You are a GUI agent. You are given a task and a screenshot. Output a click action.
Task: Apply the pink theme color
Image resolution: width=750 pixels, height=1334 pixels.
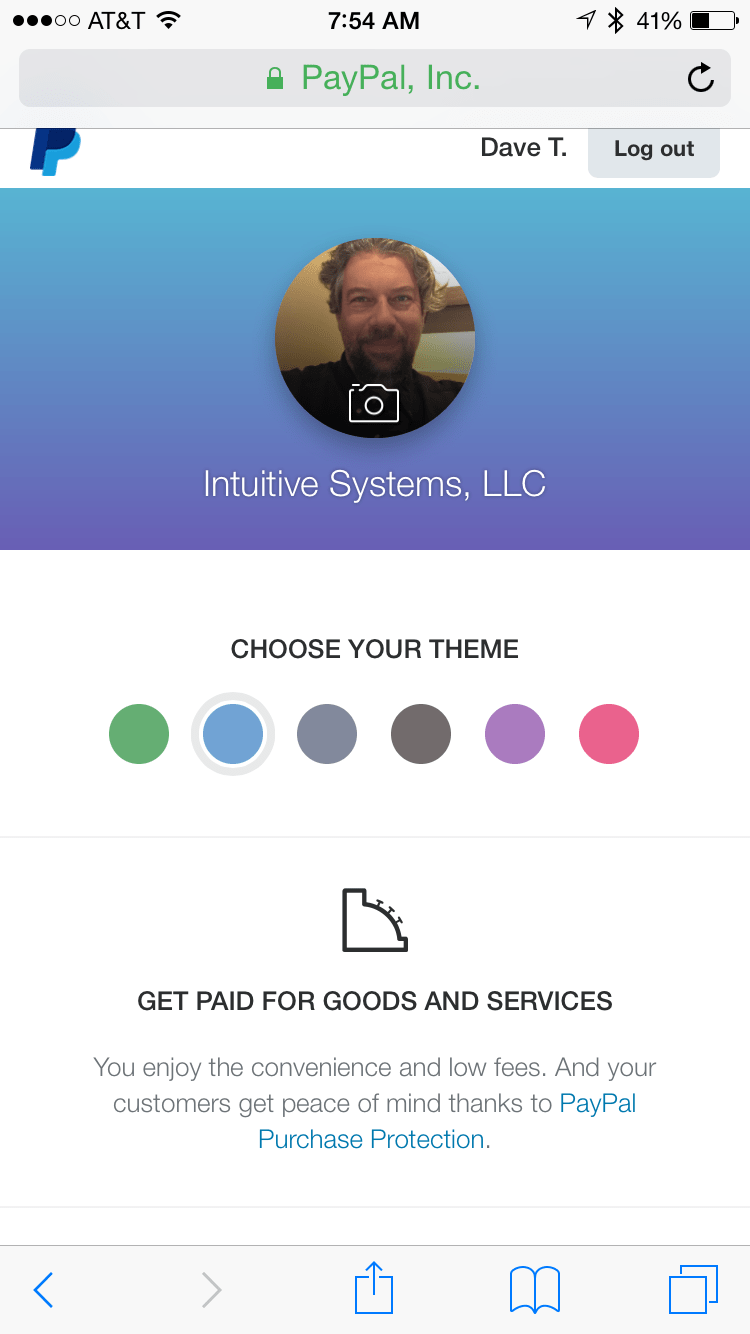(609, 734)
